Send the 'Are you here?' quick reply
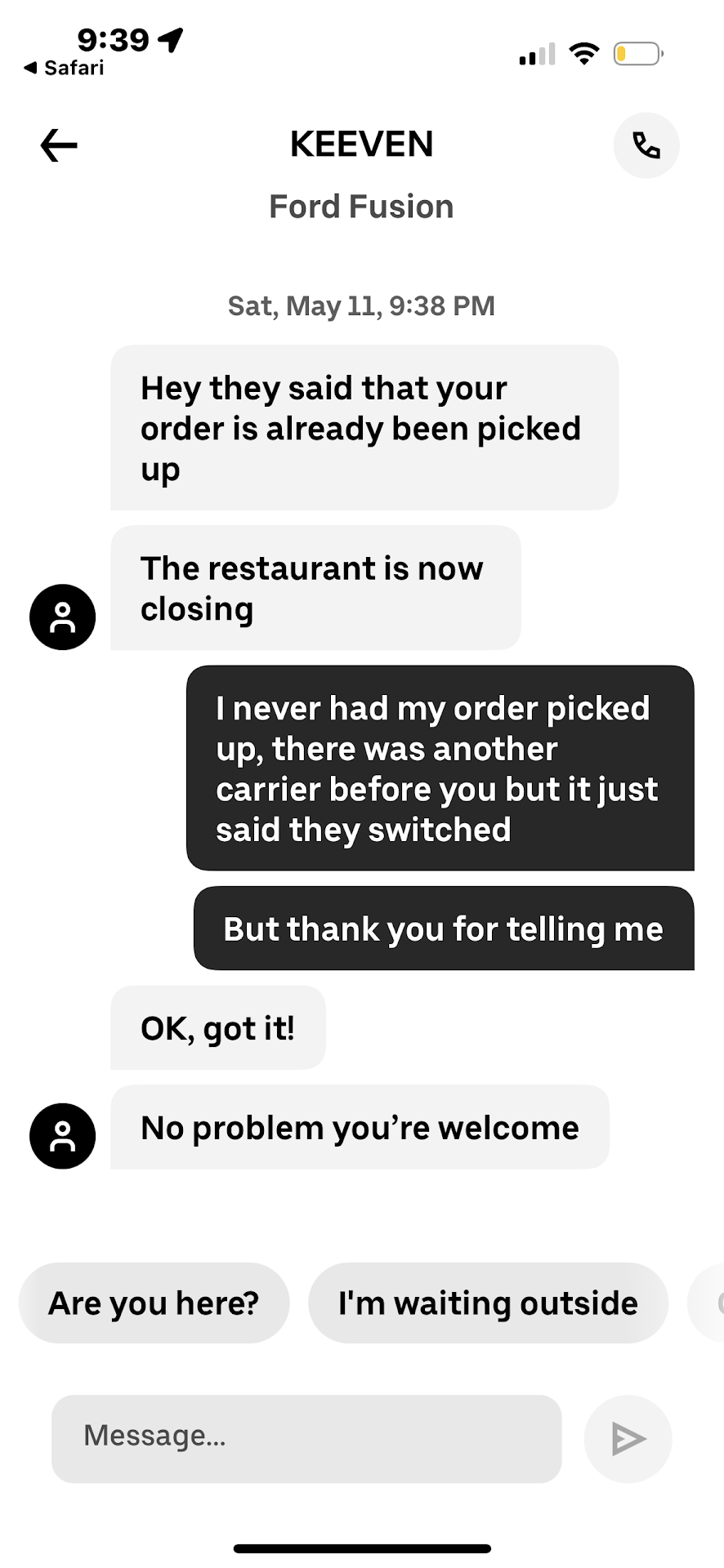Viewport: 724px width, 1568px height. (154, 1303)
